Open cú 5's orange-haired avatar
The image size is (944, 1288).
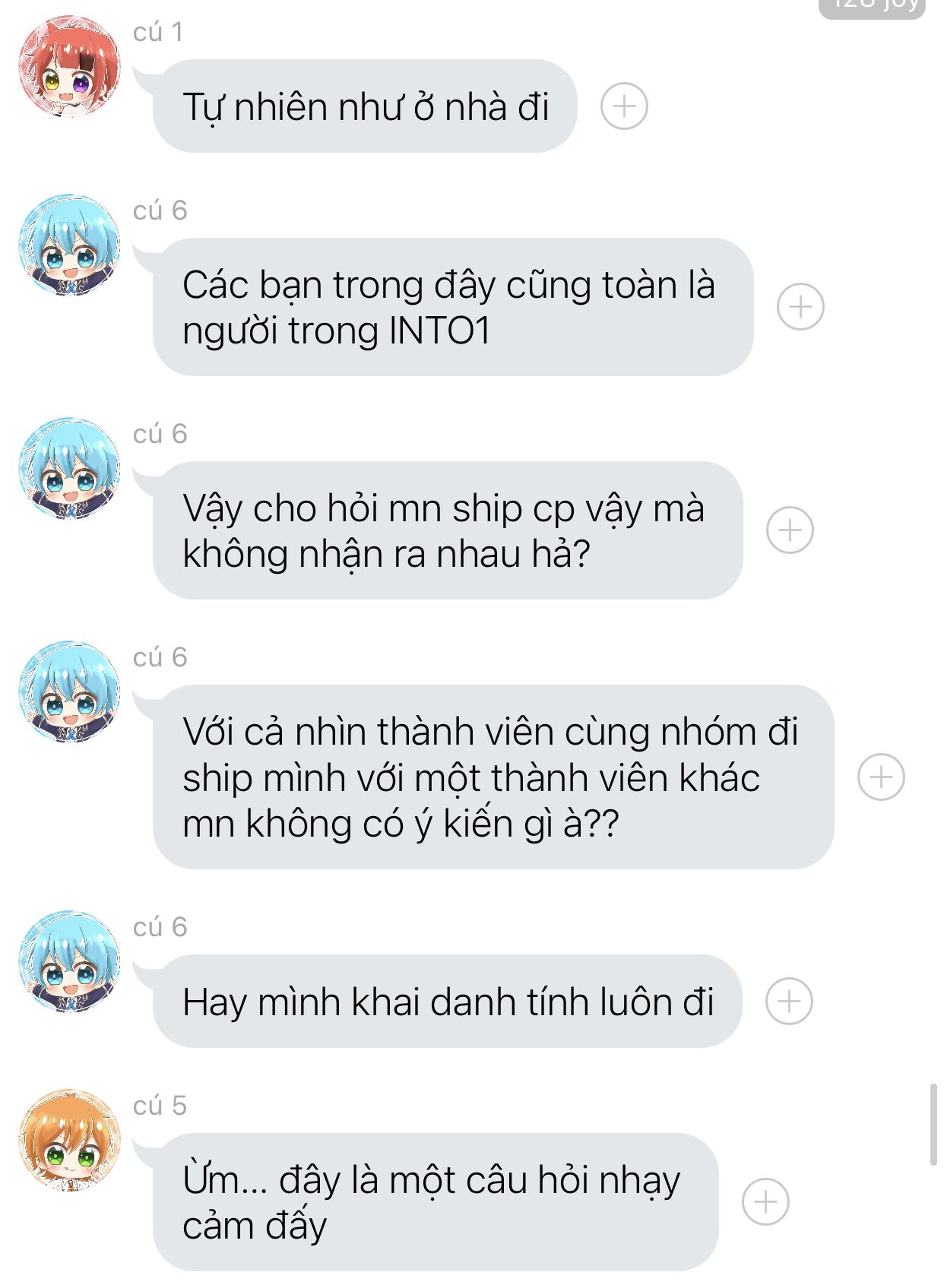pyautogui.click(x=69, y=1140)
